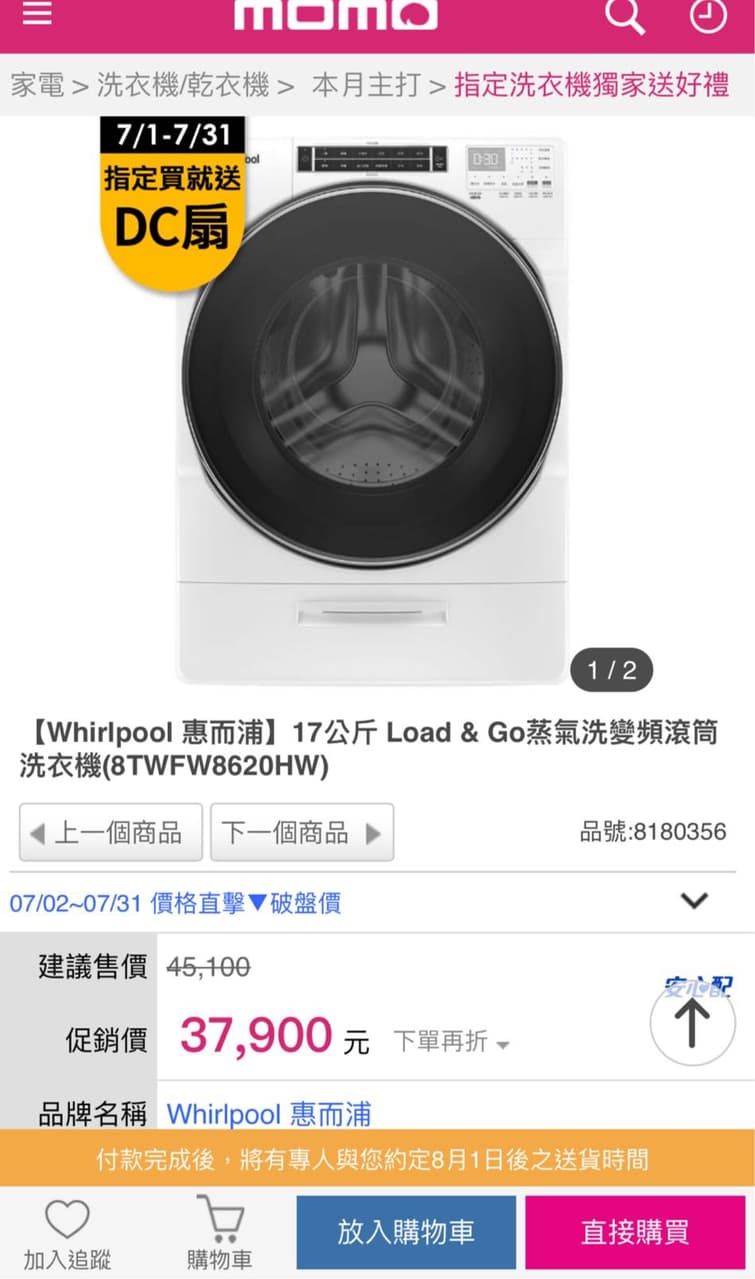Buy now with 直接購買
The image size is (755, 1279).
(x=635, y=1232)
